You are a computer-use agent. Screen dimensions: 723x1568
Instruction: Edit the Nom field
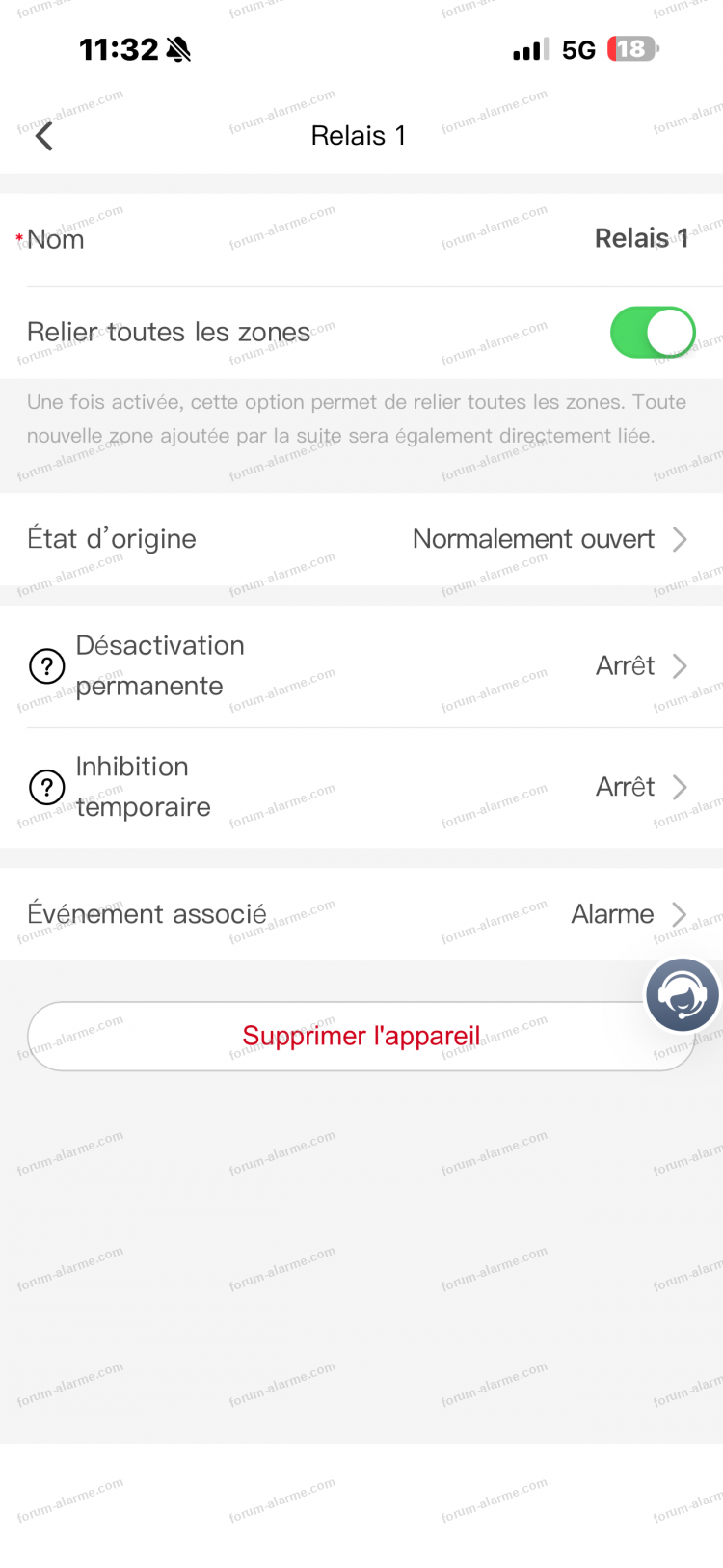(x=640, y=239)
